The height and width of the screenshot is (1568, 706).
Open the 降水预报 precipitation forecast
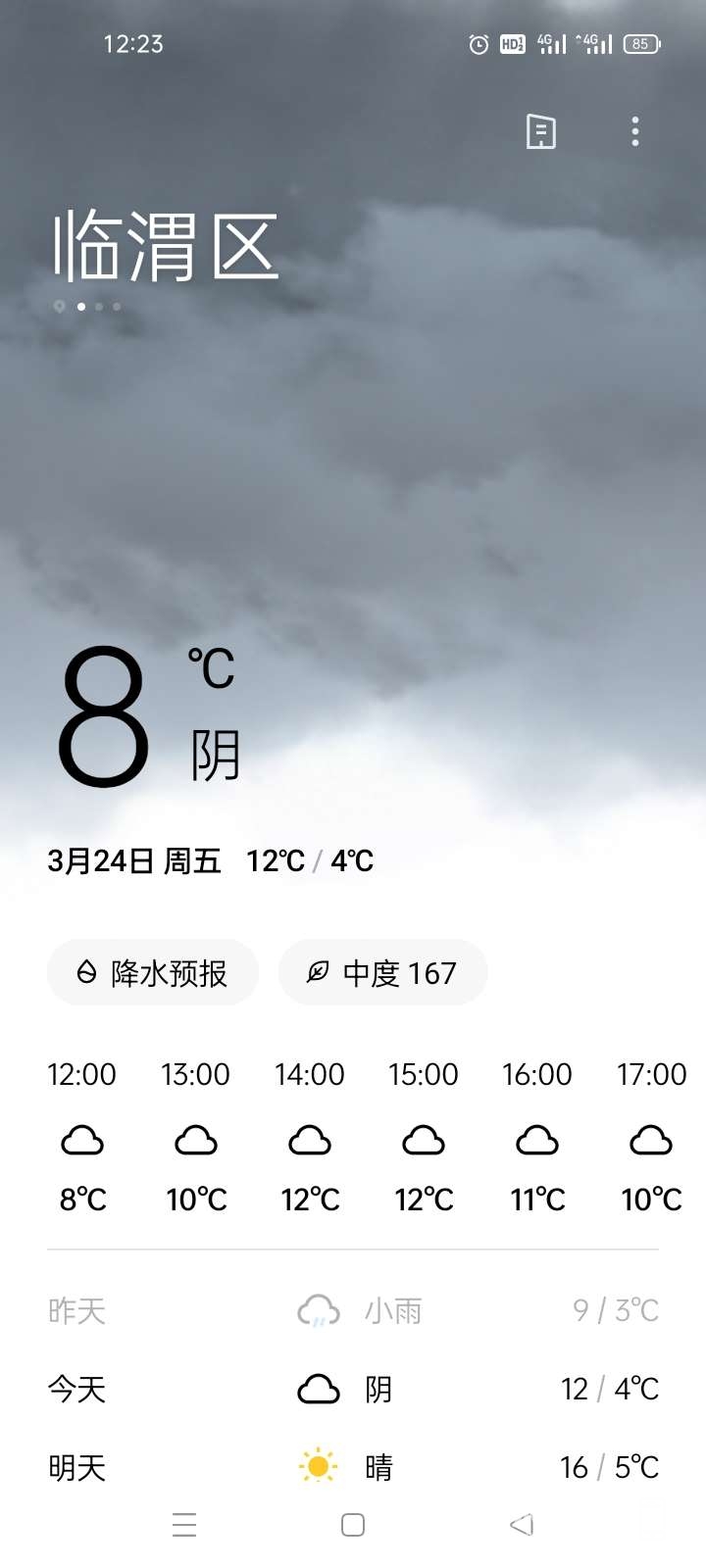click(x=153, y=972)
